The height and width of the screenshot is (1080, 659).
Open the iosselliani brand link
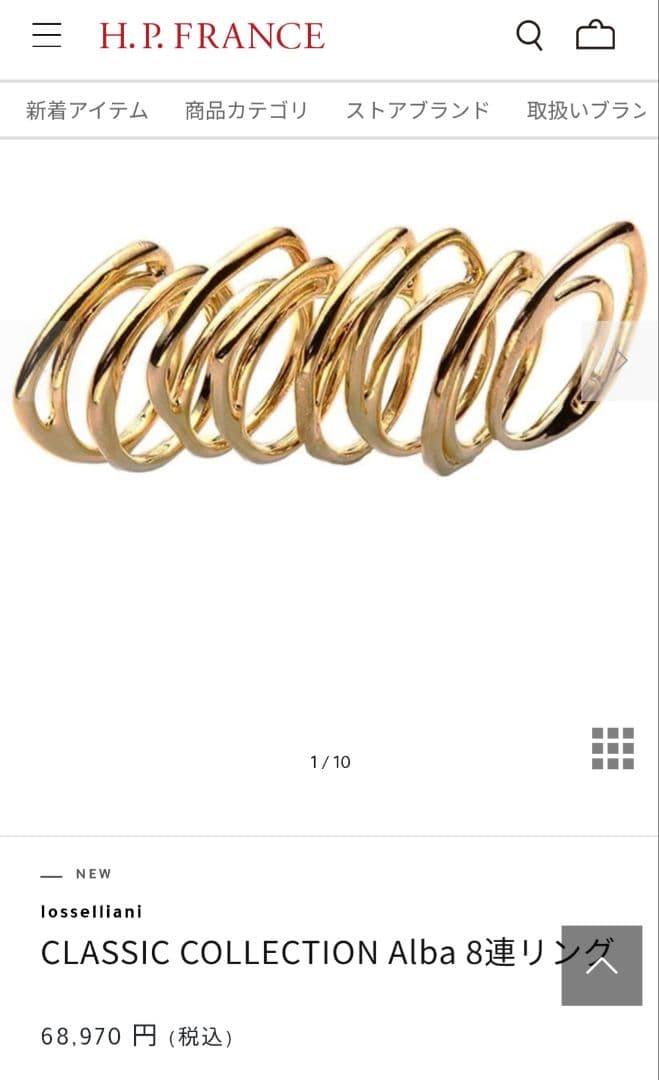91,911
